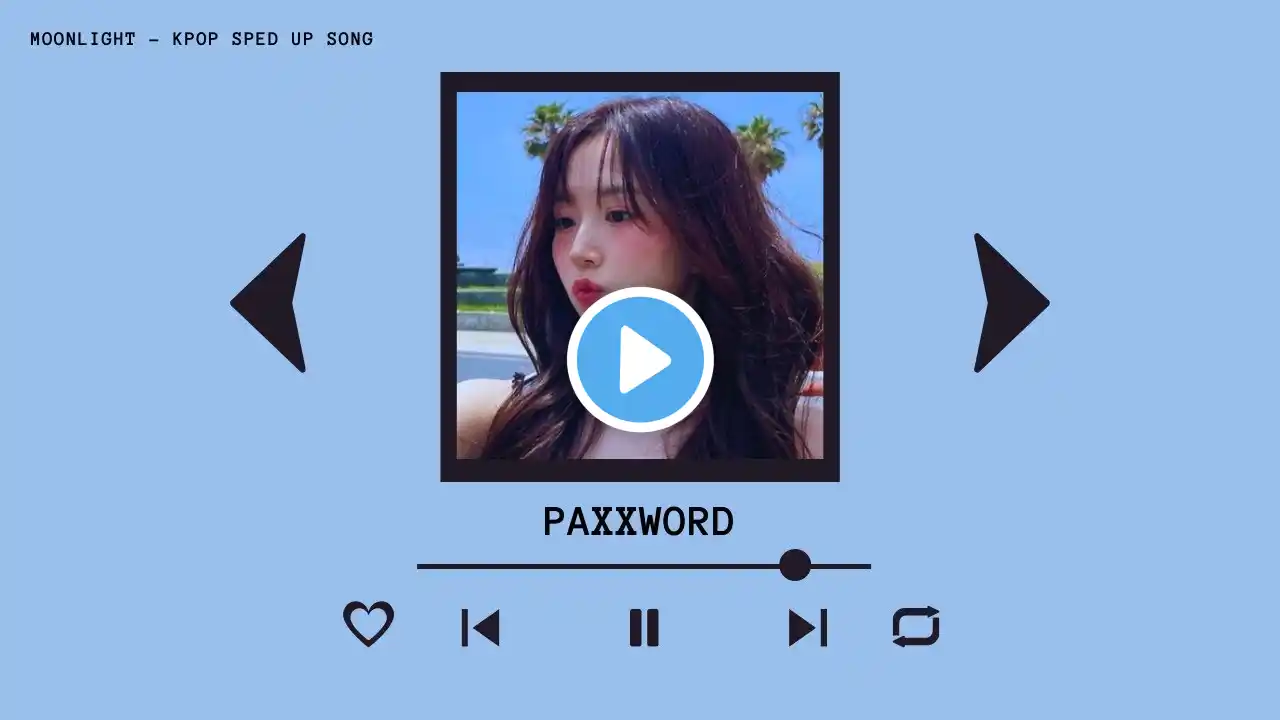Play the PAXXWORD video
The width and height of the screenshot is (1280, 720).
point(640,360)
